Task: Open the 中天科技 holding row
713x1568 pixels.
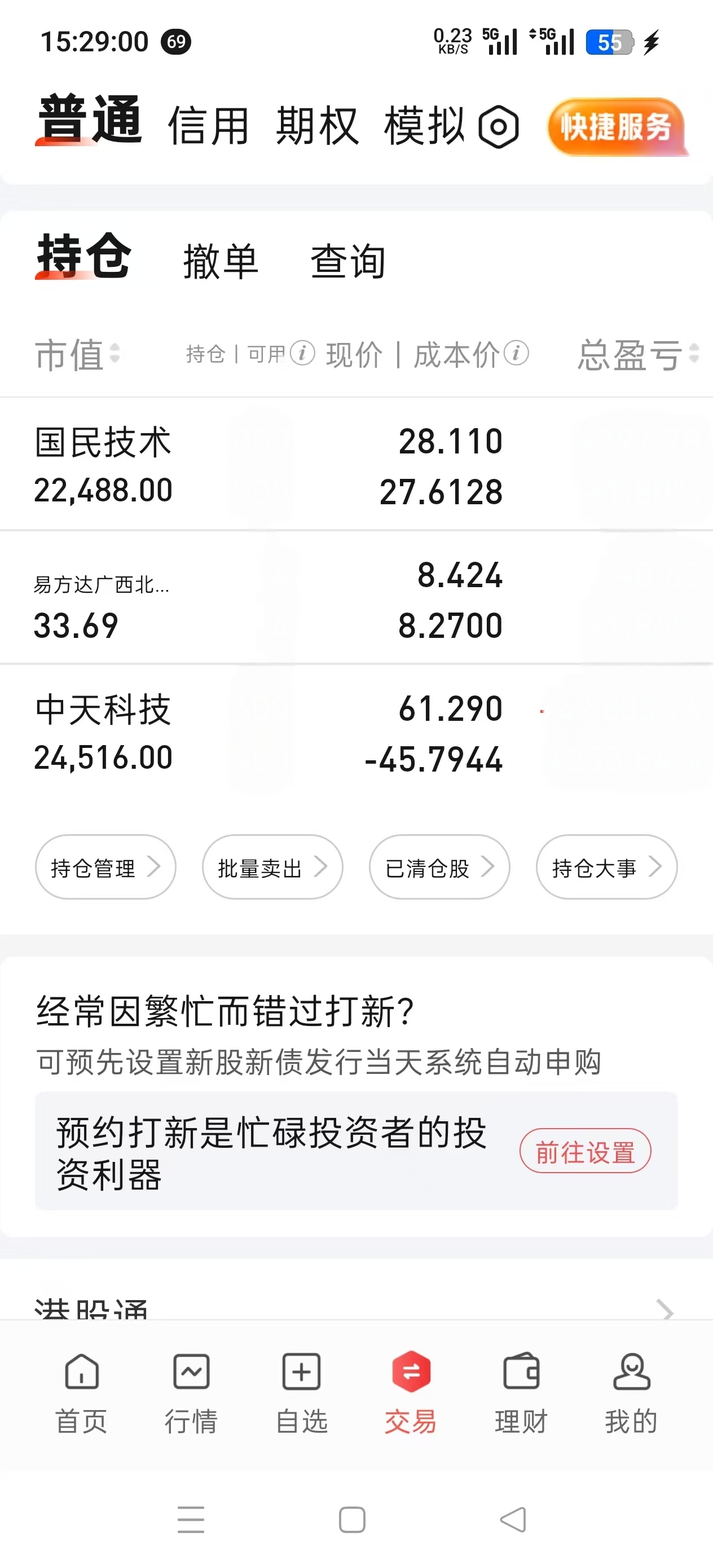Action: tap(356, 733)
